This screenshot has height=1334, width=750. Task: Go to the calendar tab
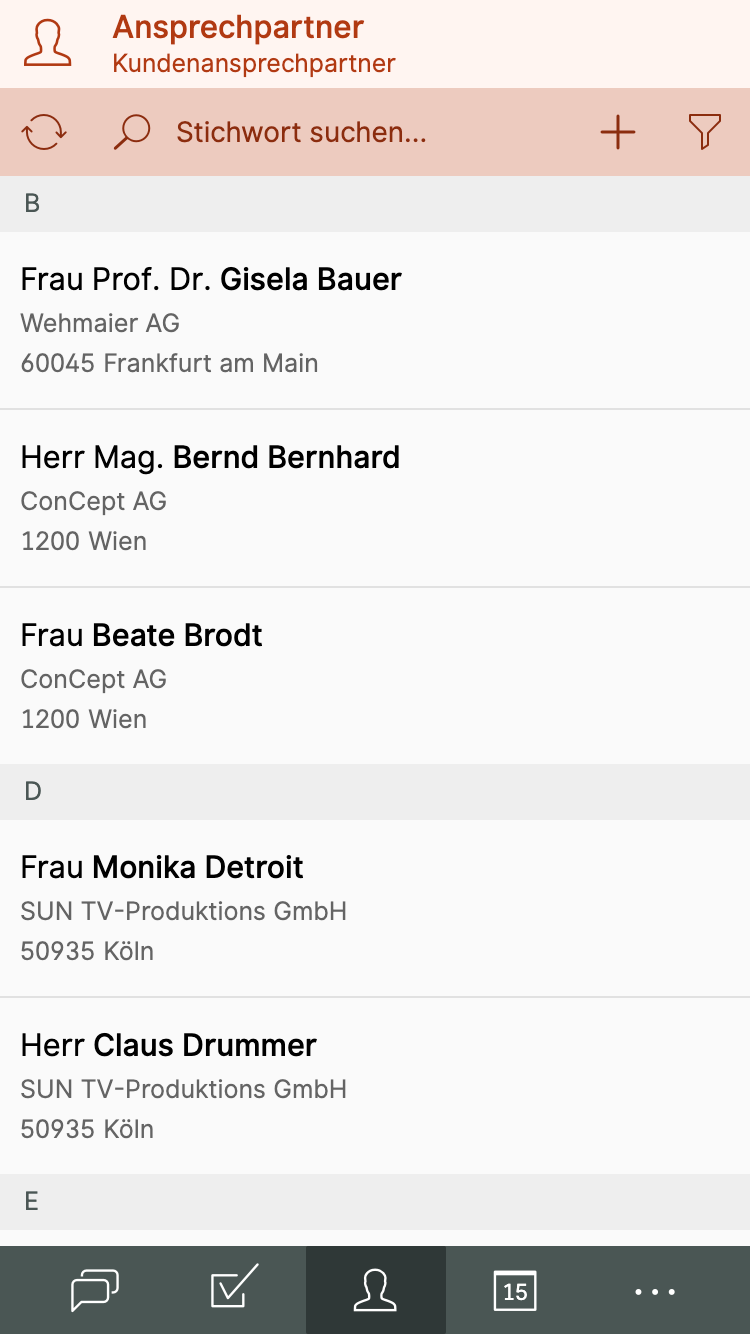(515, 1290)
